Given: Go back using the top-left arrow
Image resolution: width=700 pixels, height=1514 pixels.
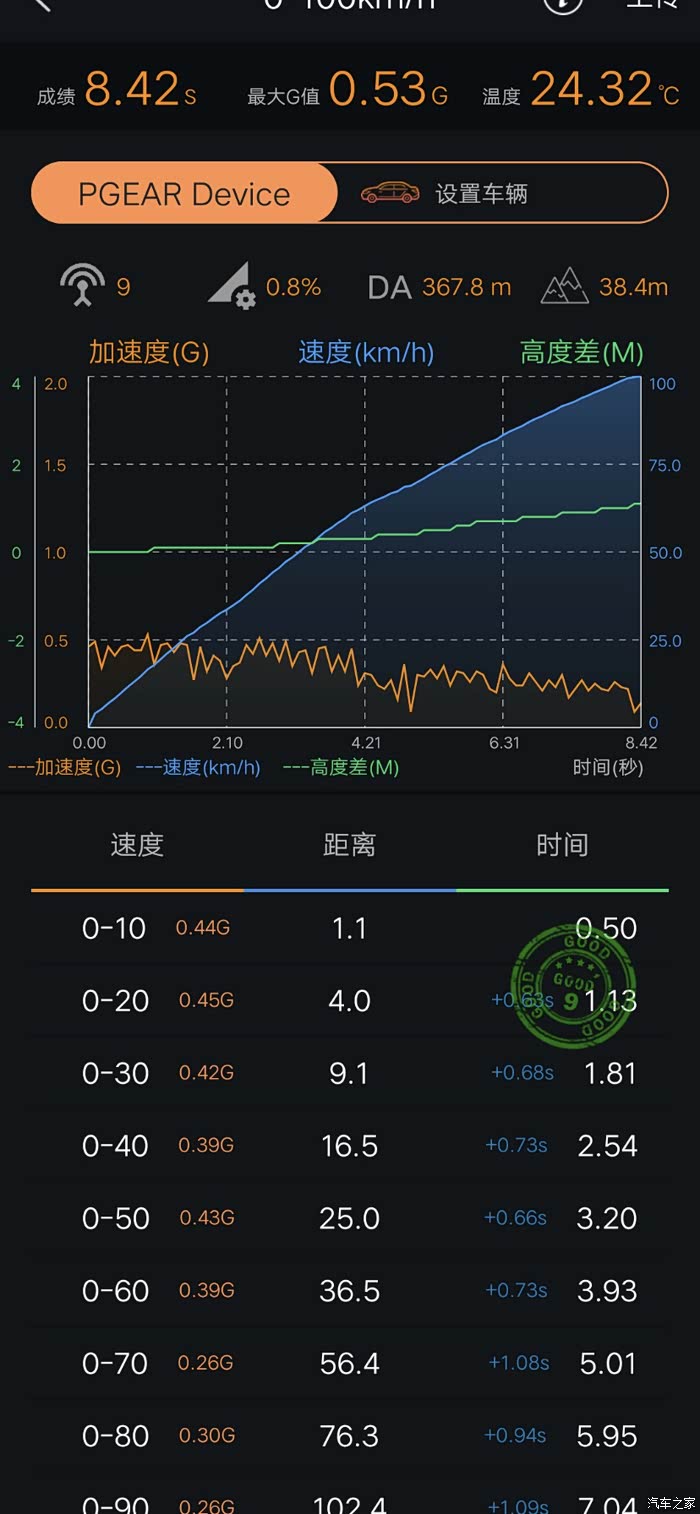Looking at the screenshot, I should (40, 5).
